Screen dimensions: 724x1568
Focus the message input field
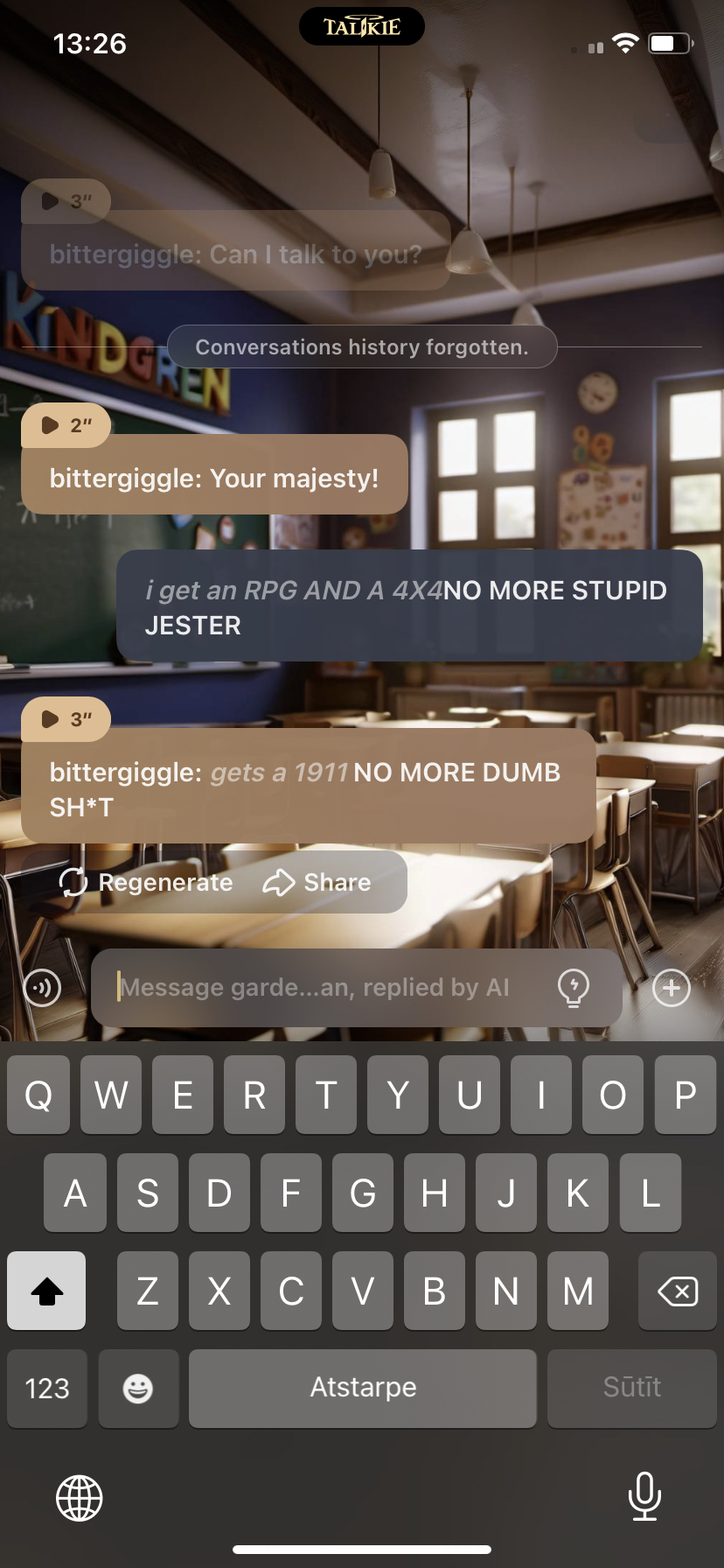(x=332, y=988)
